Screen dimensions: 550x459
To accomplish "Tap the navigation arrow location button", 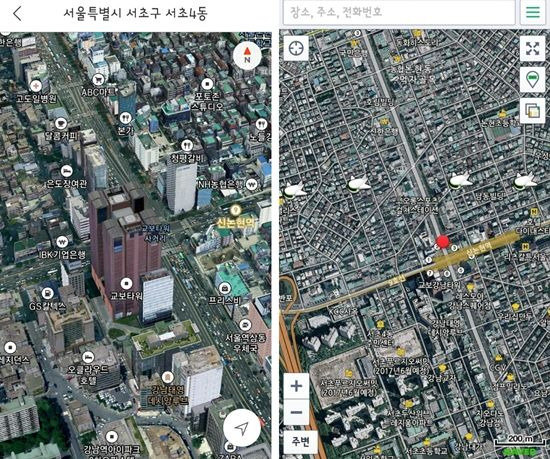I will 242,427.
